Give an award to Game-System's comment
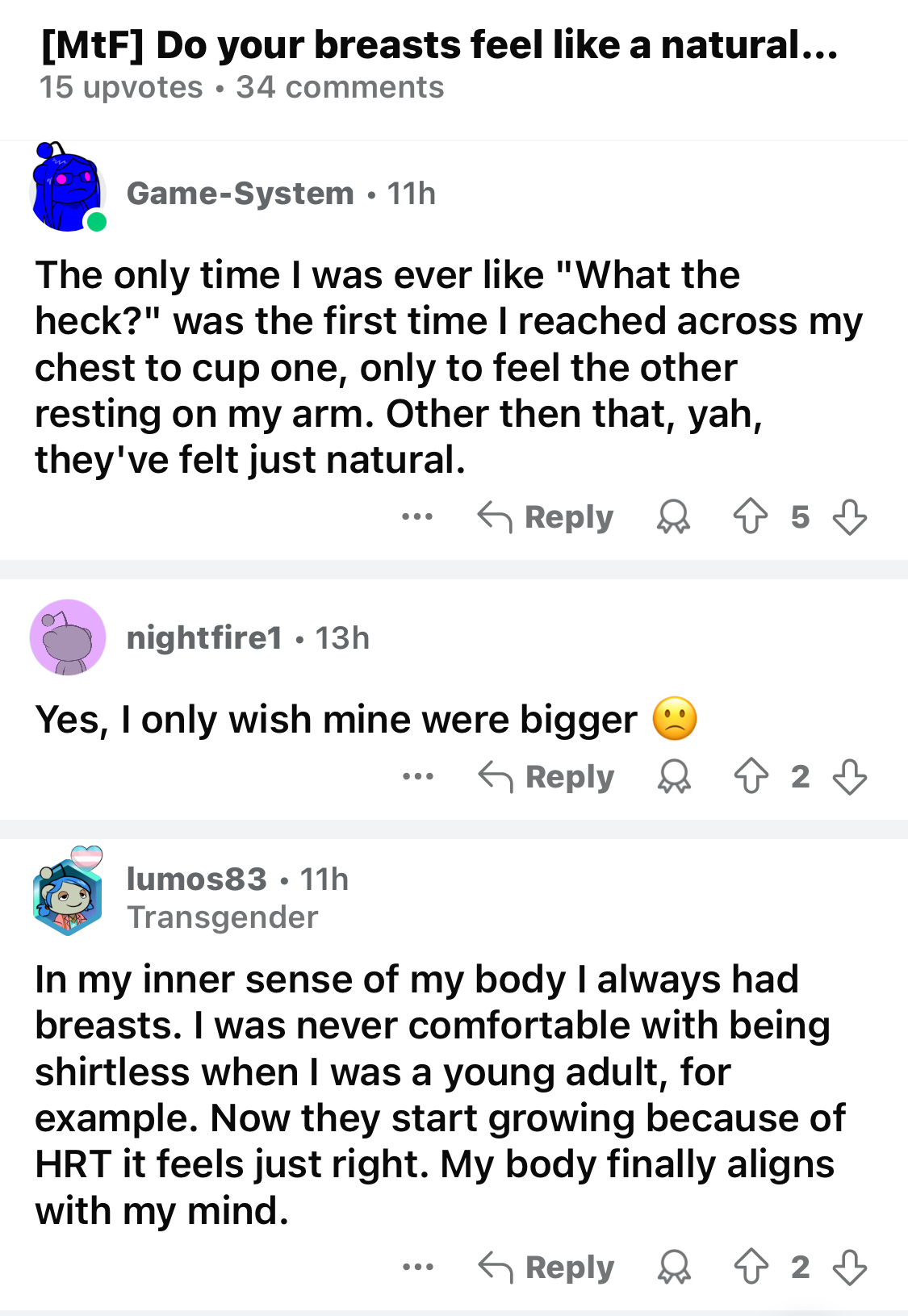 tap(673, 516)
